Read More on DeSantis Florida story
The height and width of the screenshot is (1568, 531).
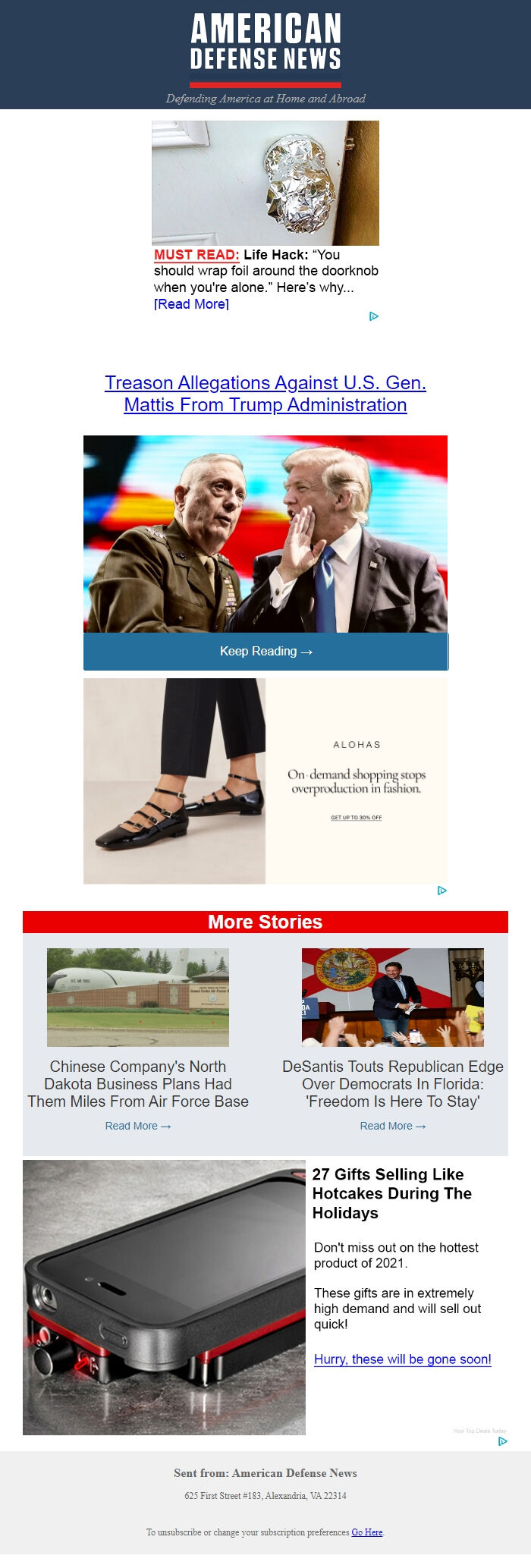tap(393, 1126)
